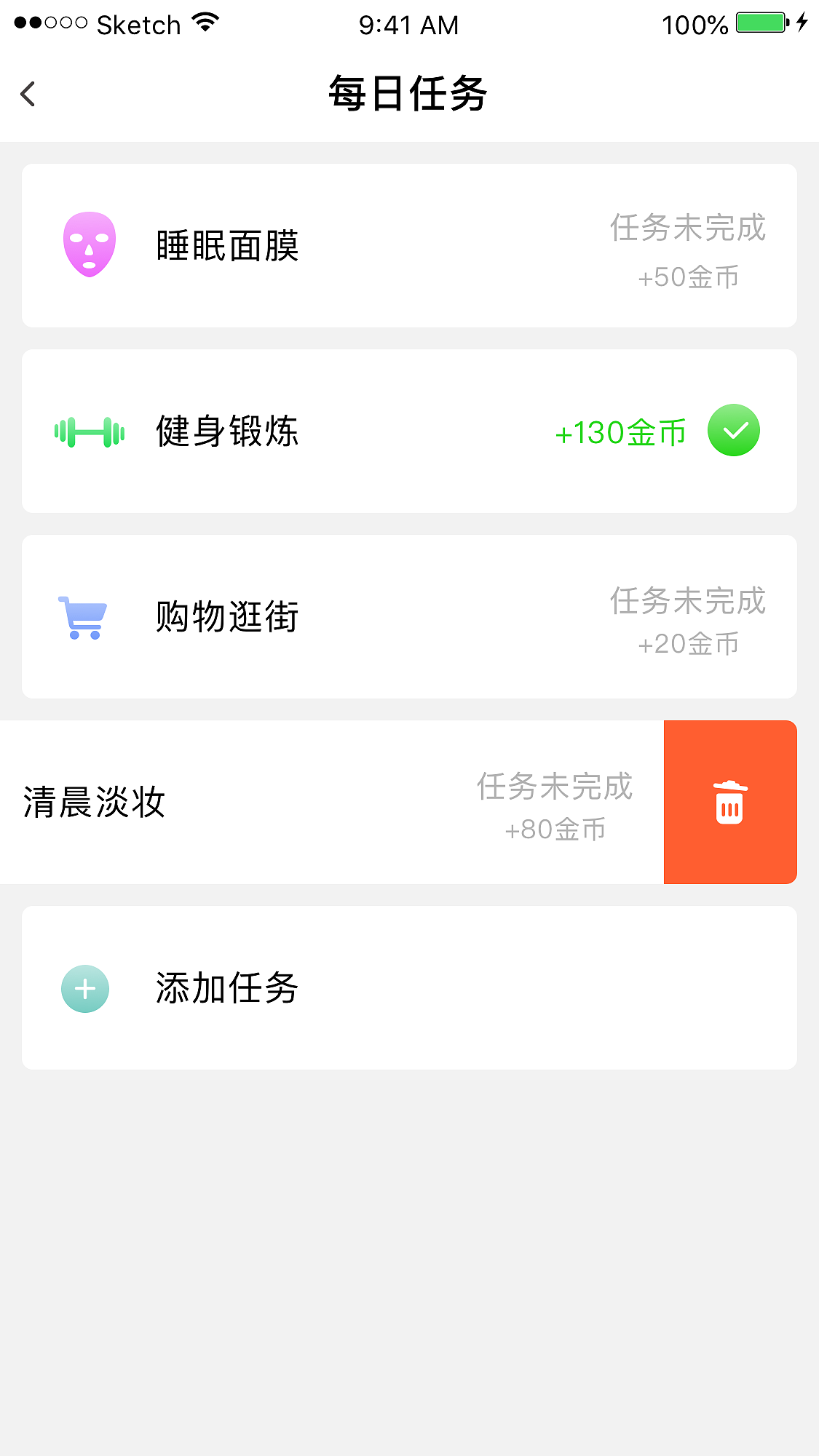Select the green dumbbell fitness icon
The width and height of the screenshot is (819, 1456).
(88, 431)
